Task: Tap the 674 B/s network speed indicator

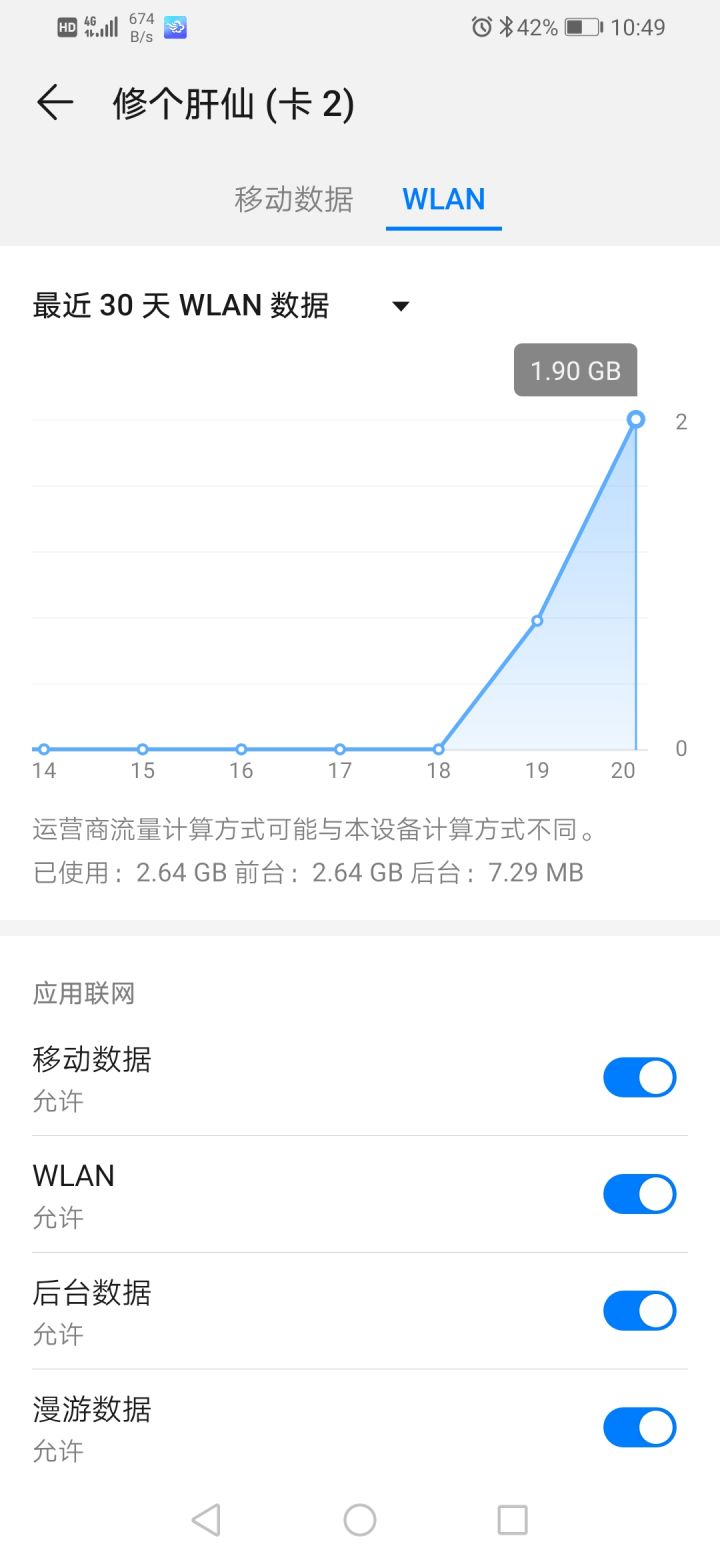Action: 137,27
